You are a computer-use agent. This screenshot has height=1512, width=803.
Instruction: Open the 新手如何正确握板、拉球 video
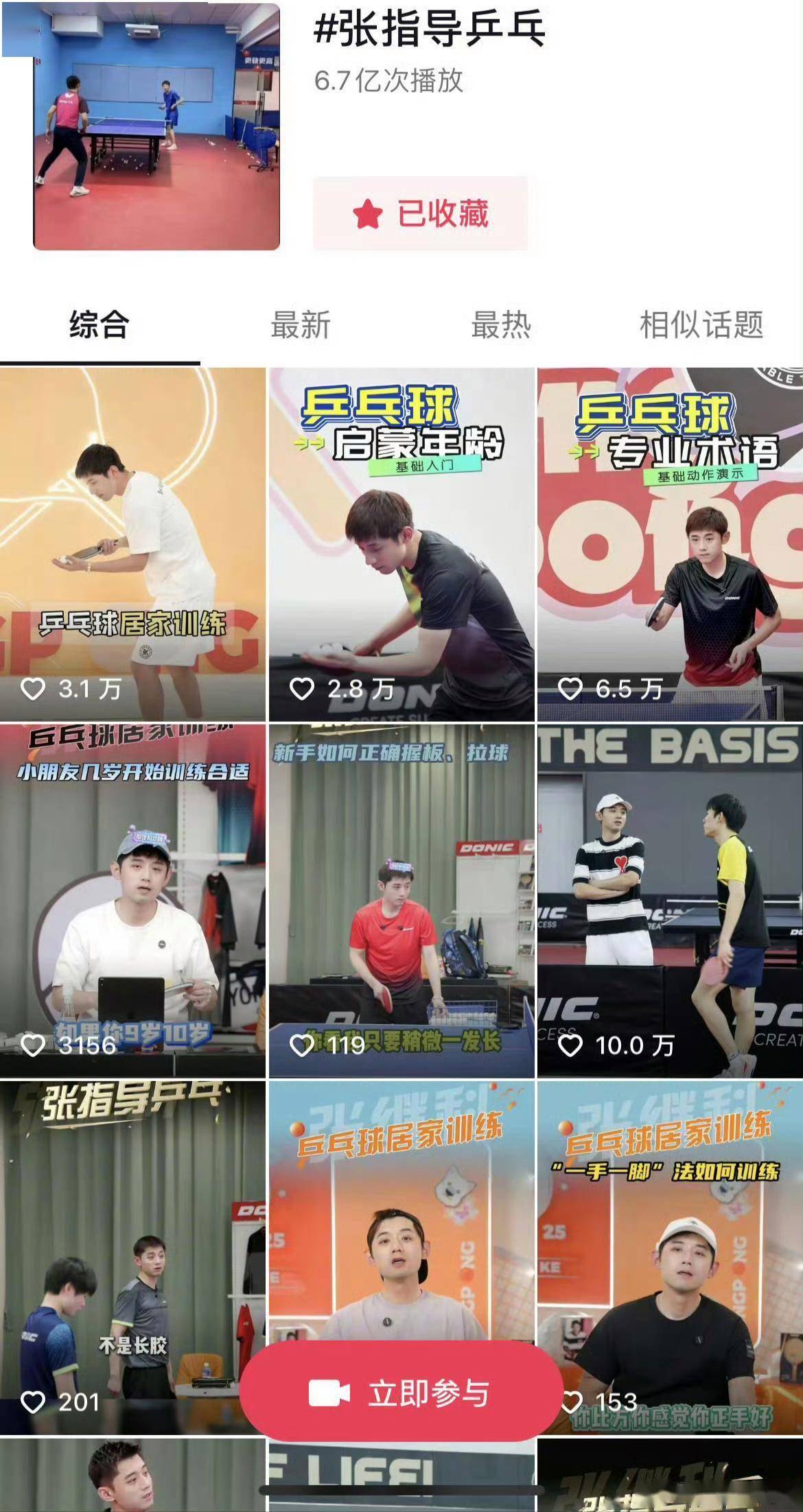(401, 900)
